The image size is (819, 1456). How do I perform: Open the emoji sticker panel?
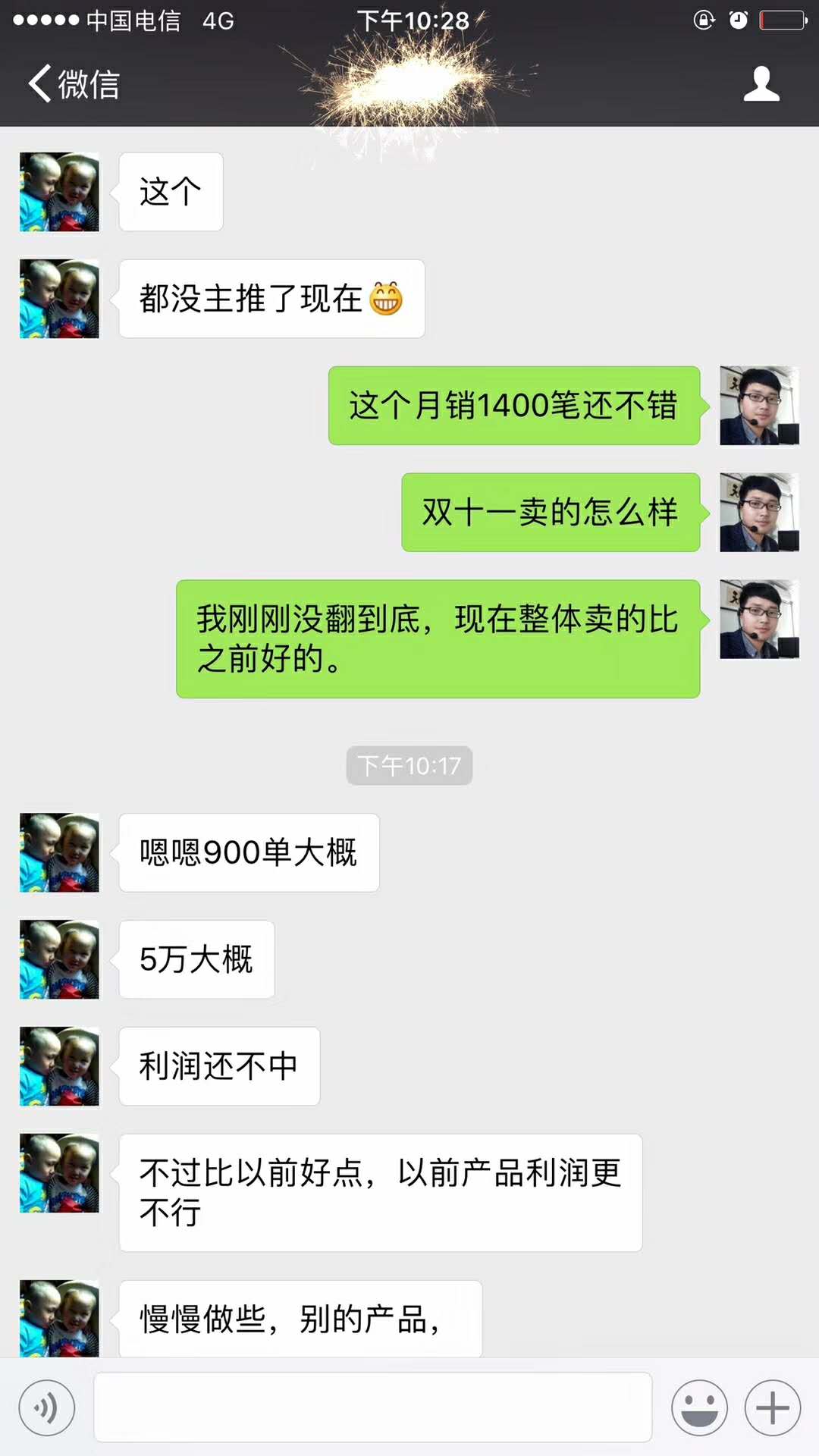[x=699, y=1408]
